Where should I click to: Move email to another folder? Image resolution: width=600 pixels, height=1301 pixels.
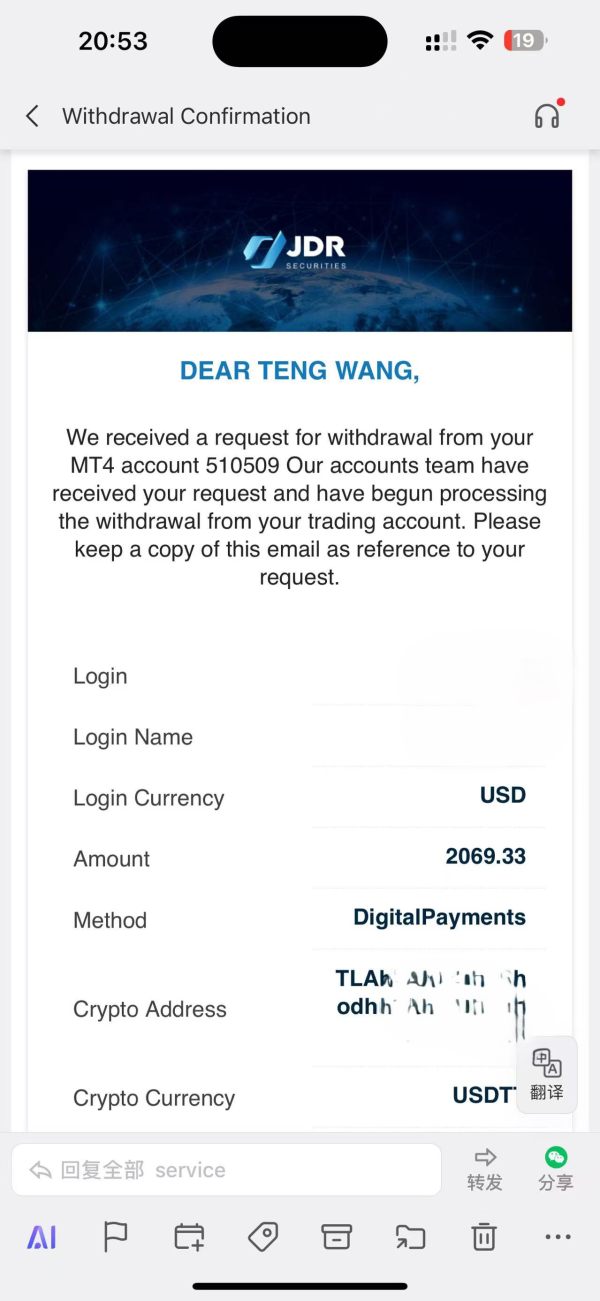(410, 1238)
